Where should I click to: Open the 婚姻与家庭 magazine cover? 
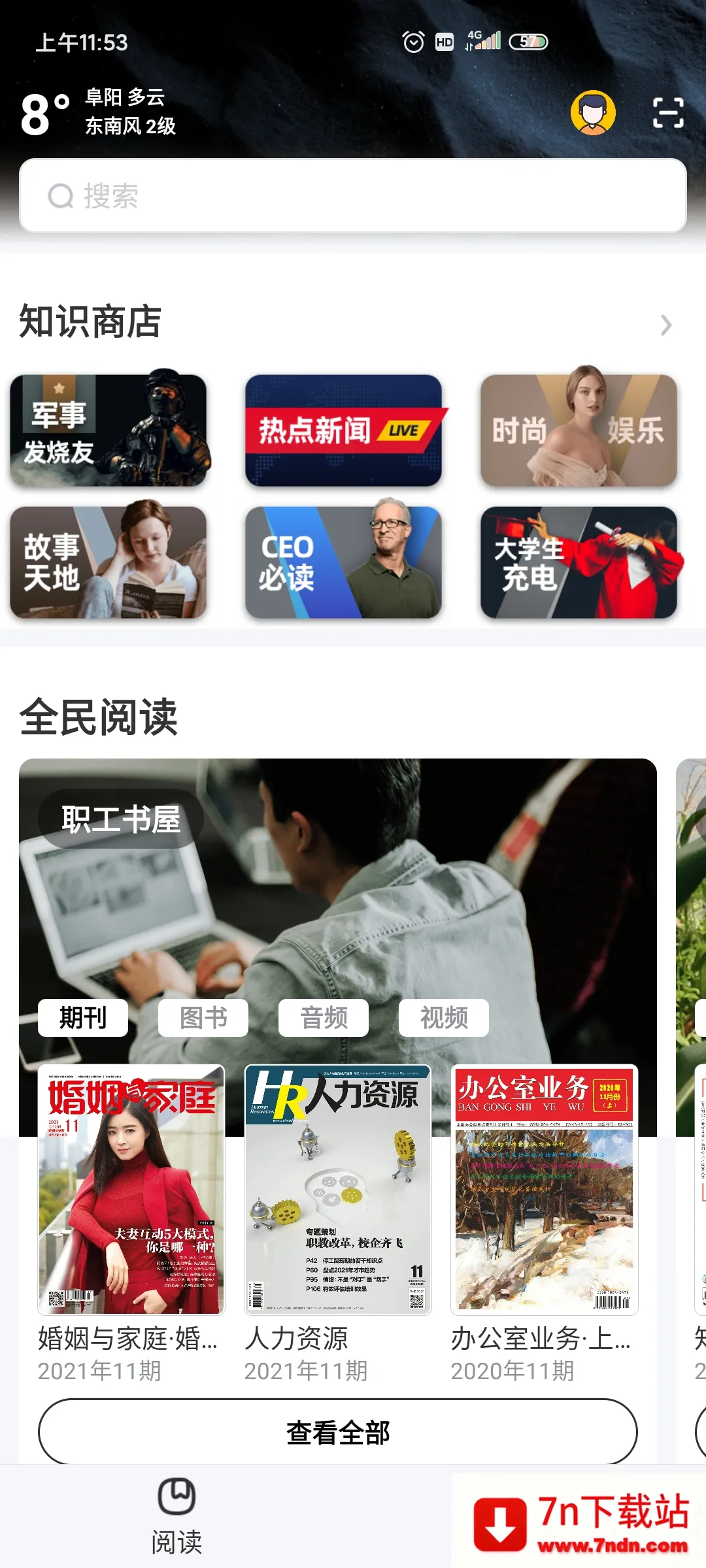(x=131, y=1189)
